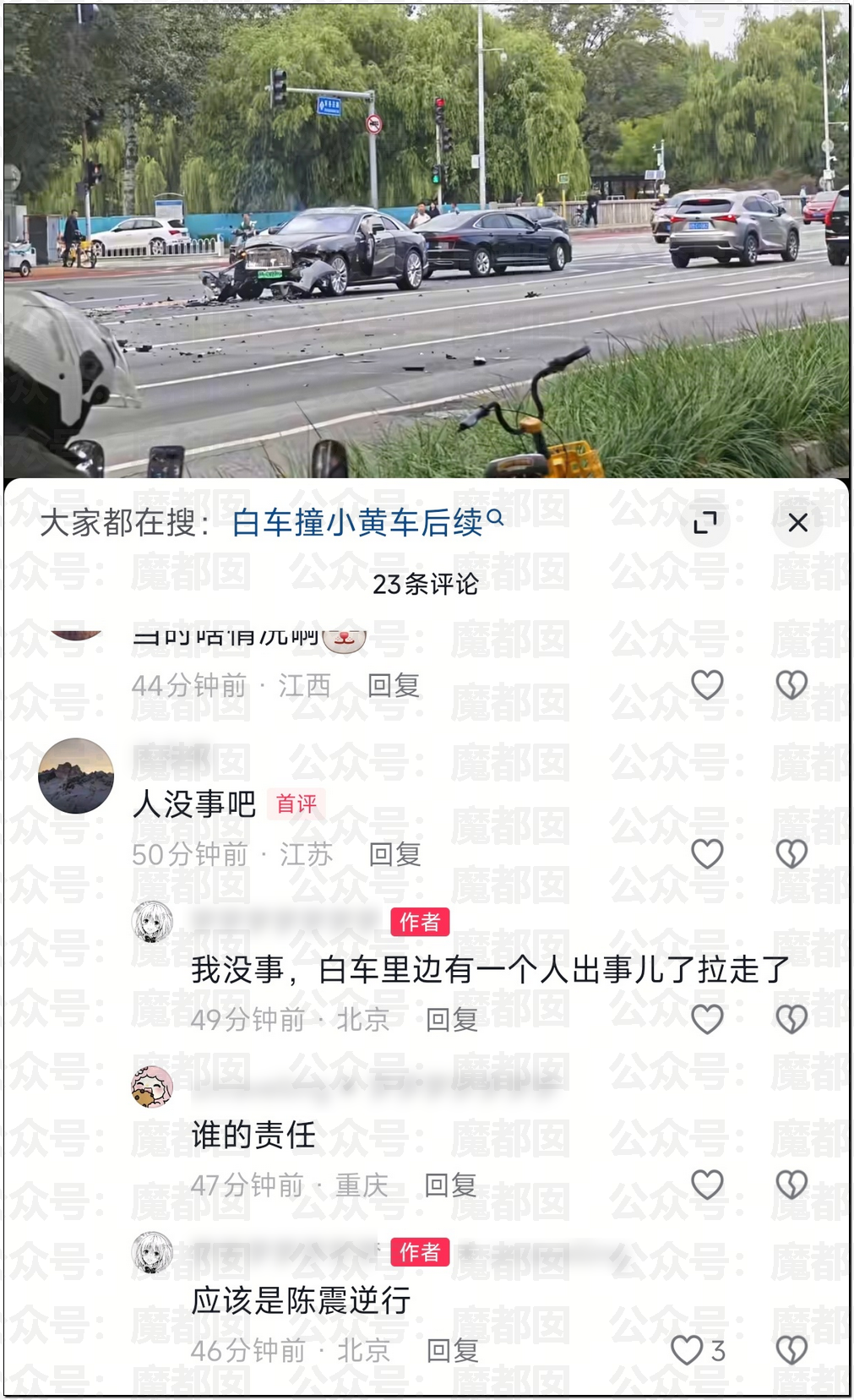Dislike the comment 应该是陈震逆行
Screen dimensions: 854x1400
(x=791, y=1350)
